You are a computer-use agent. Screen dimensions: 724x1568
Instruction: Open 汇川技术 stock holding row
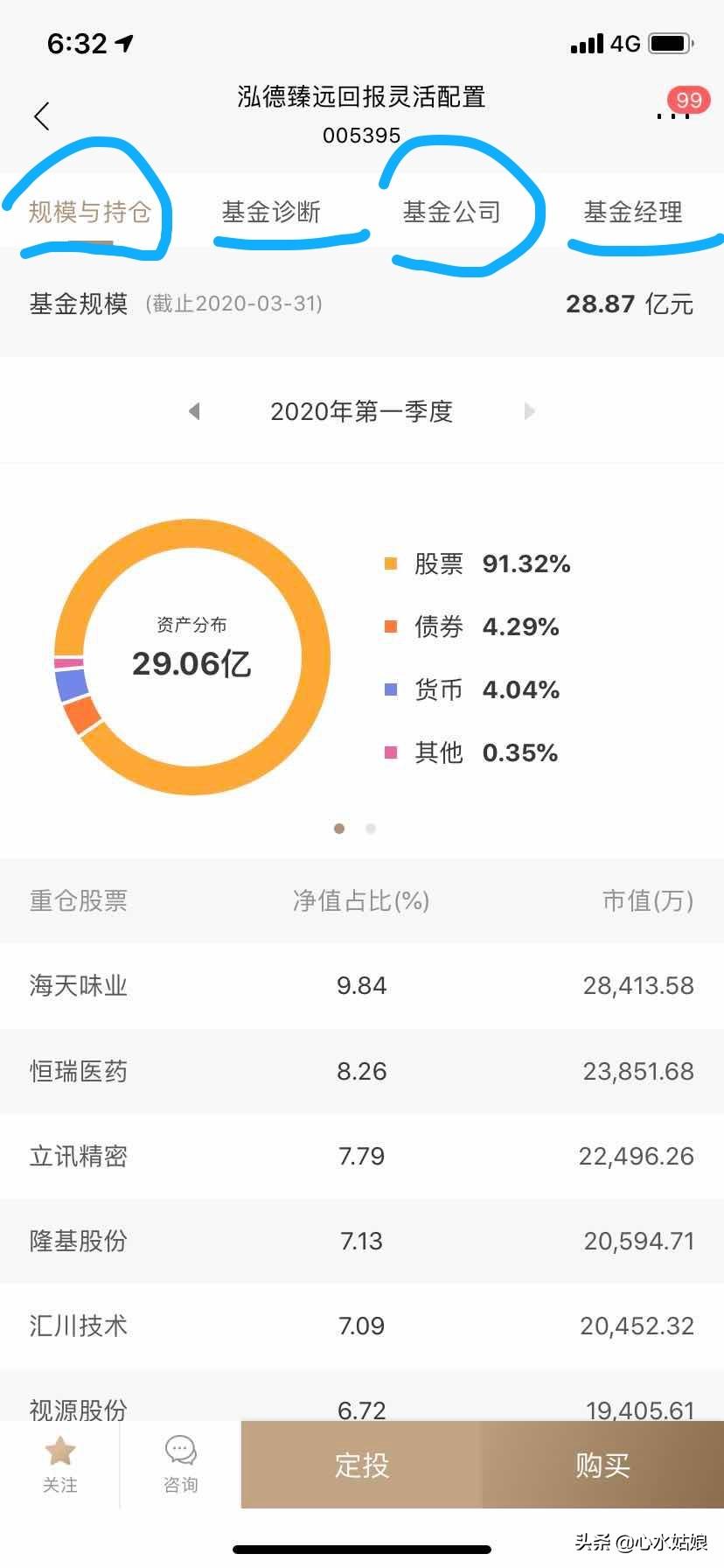click(362, 1326)
